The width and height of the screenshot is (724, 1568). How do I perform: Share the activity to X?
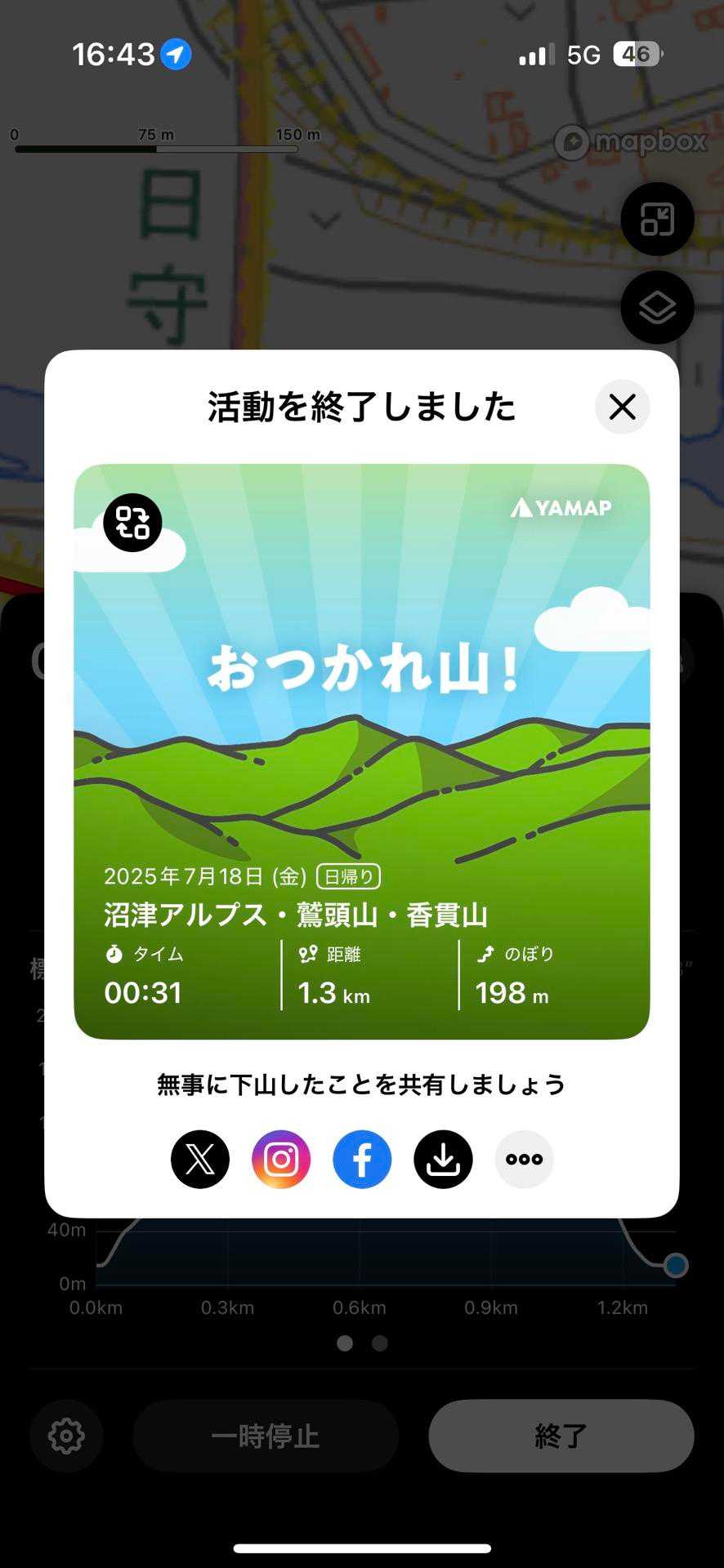pyautogui.click(x=200, y=1159)
